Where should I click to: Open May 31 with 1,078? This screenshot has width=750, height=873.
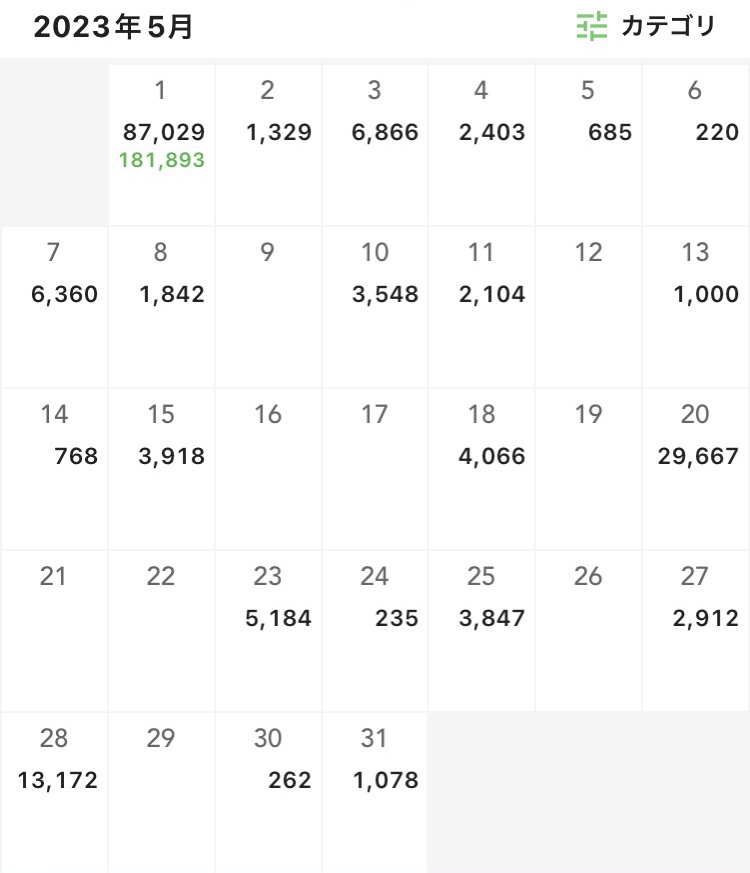(375, 793)
